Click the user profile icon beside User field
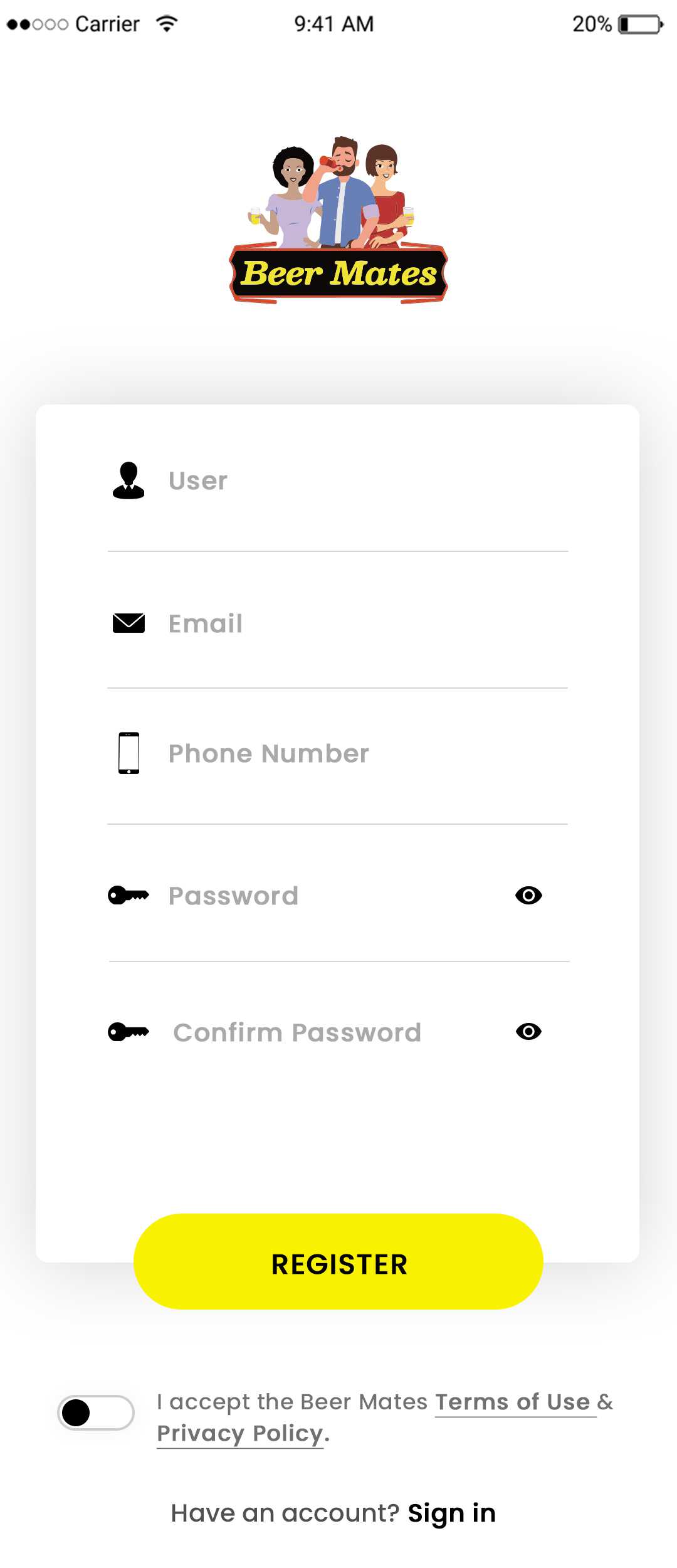Image resolution: width=677 pixels, height=1568 pixels. coord(129,482)
